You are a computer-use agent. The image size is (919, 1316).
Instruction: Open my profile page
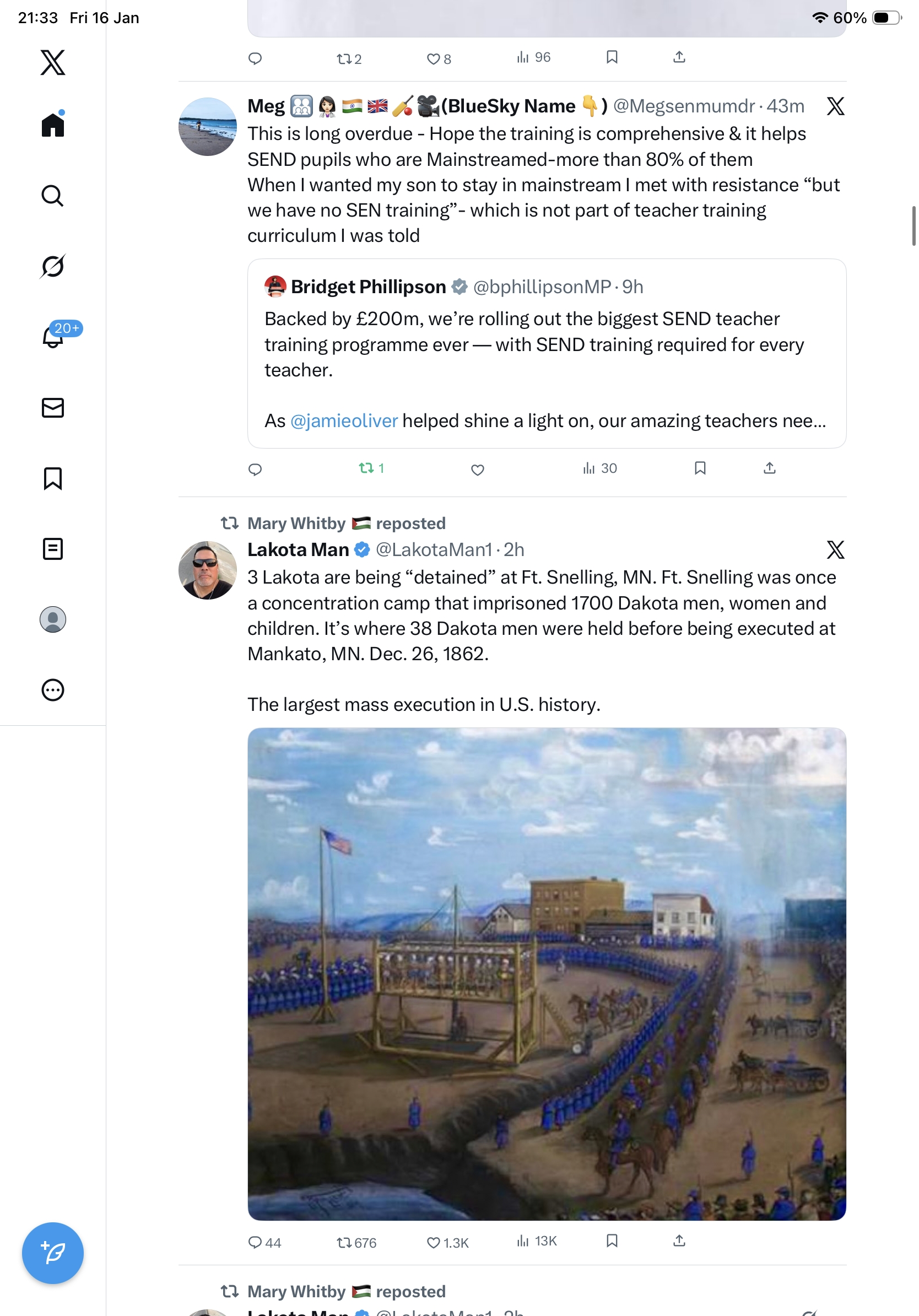53,619
